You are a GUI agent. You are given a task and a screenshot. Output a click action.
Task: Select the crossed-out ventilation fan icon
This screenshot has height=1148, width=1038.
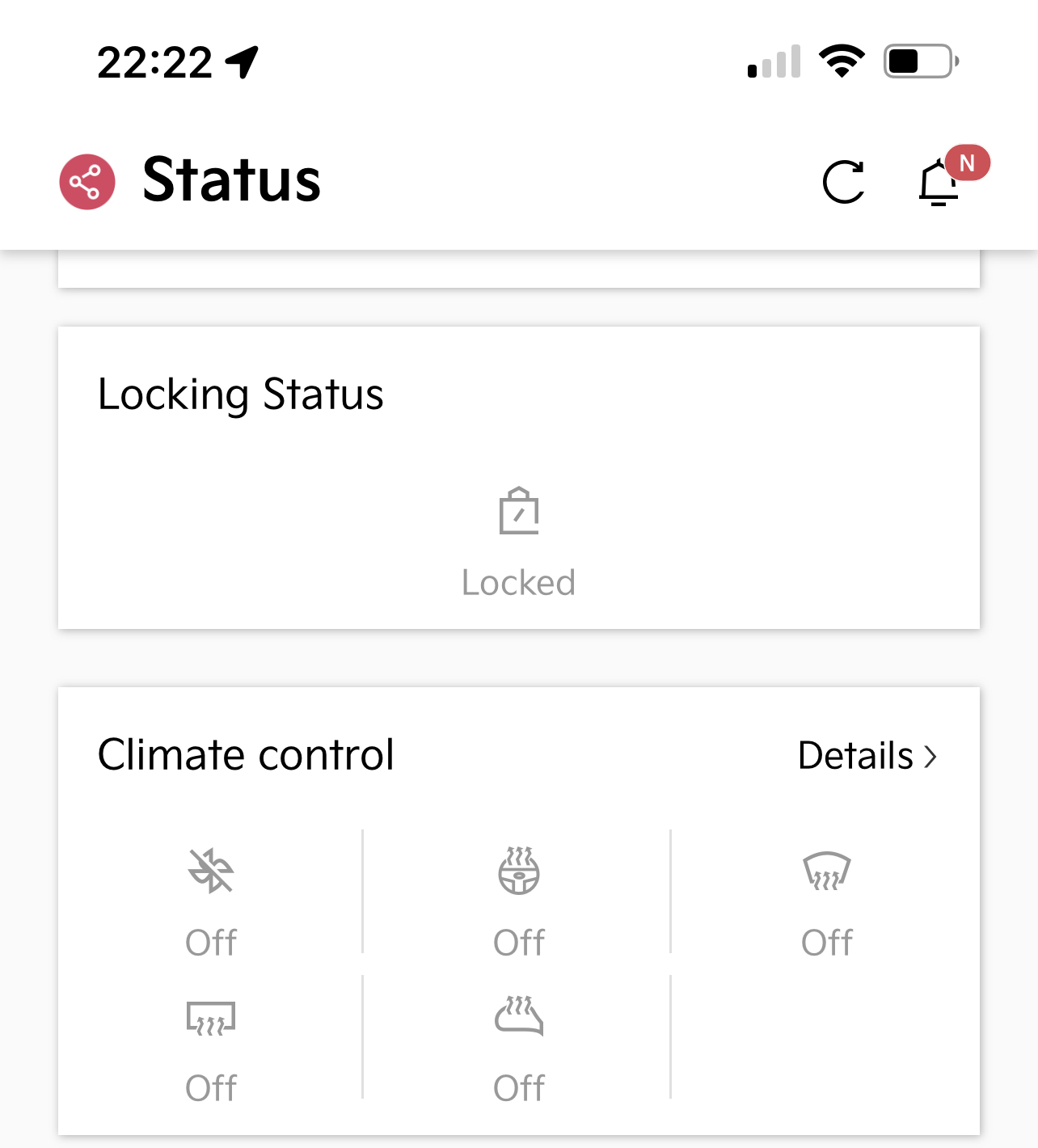pyautogui.click(x=210, y=872)
